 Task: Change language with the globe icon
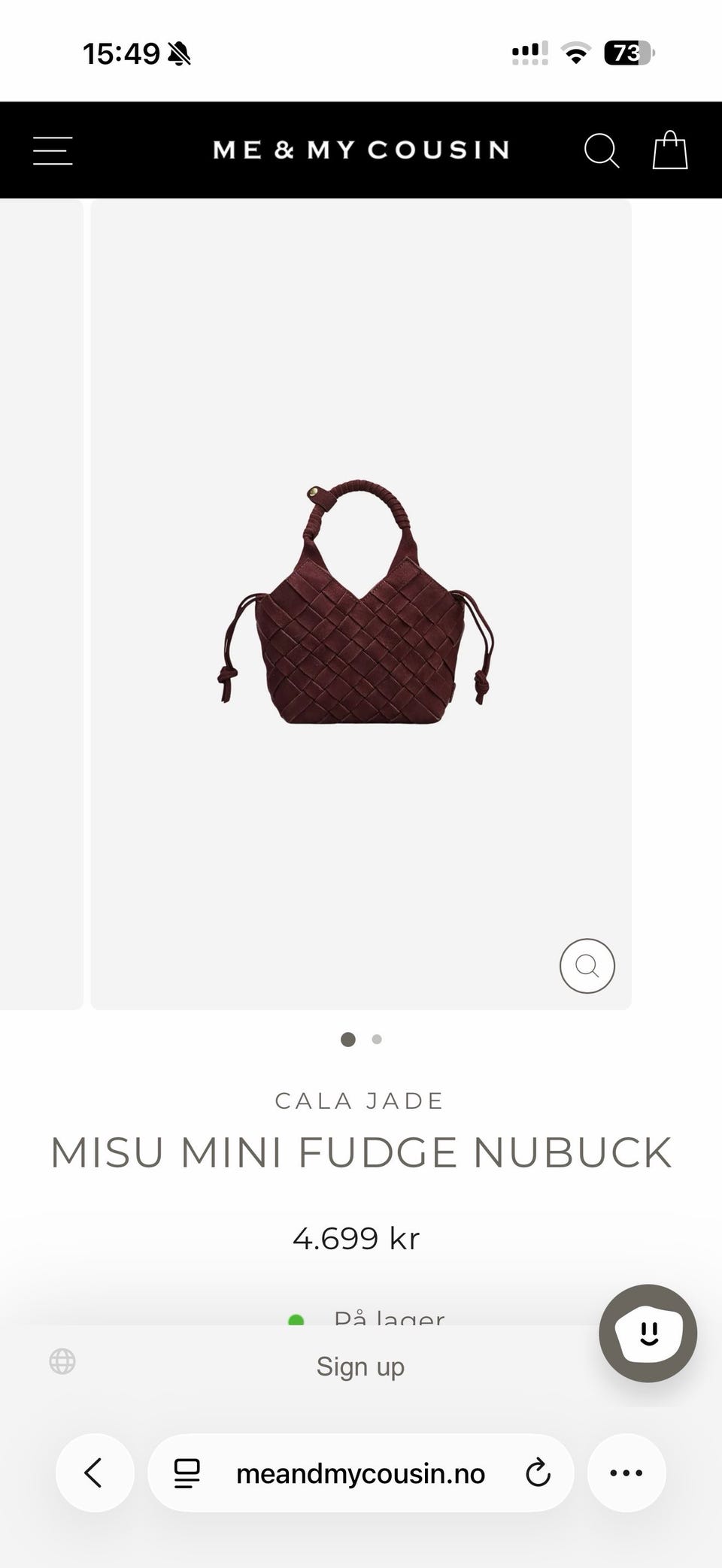[x=62, y=1361]
